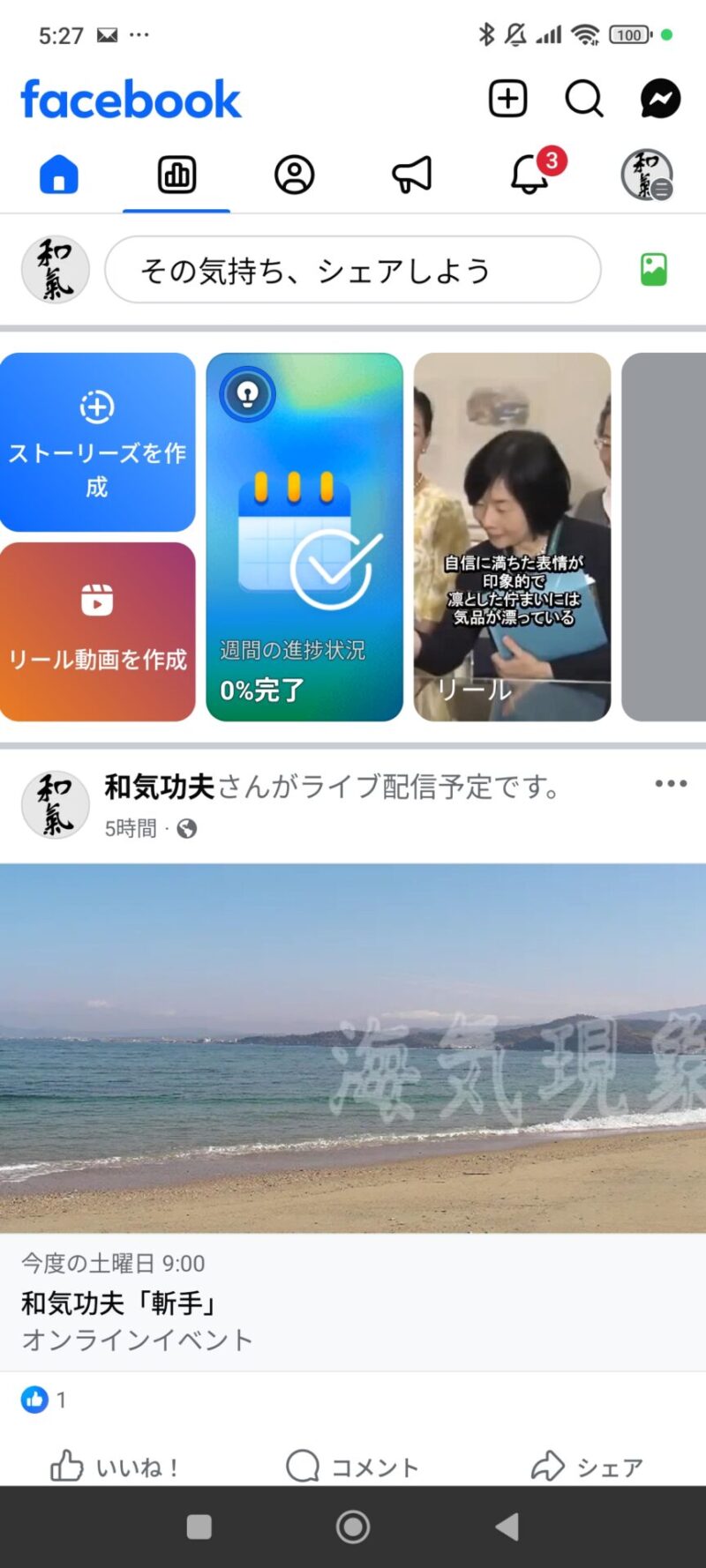706x1568 pixels.
Task: Open the 週間の進捗状況 card
Action: pyautogui.click(x=304, y=538)
